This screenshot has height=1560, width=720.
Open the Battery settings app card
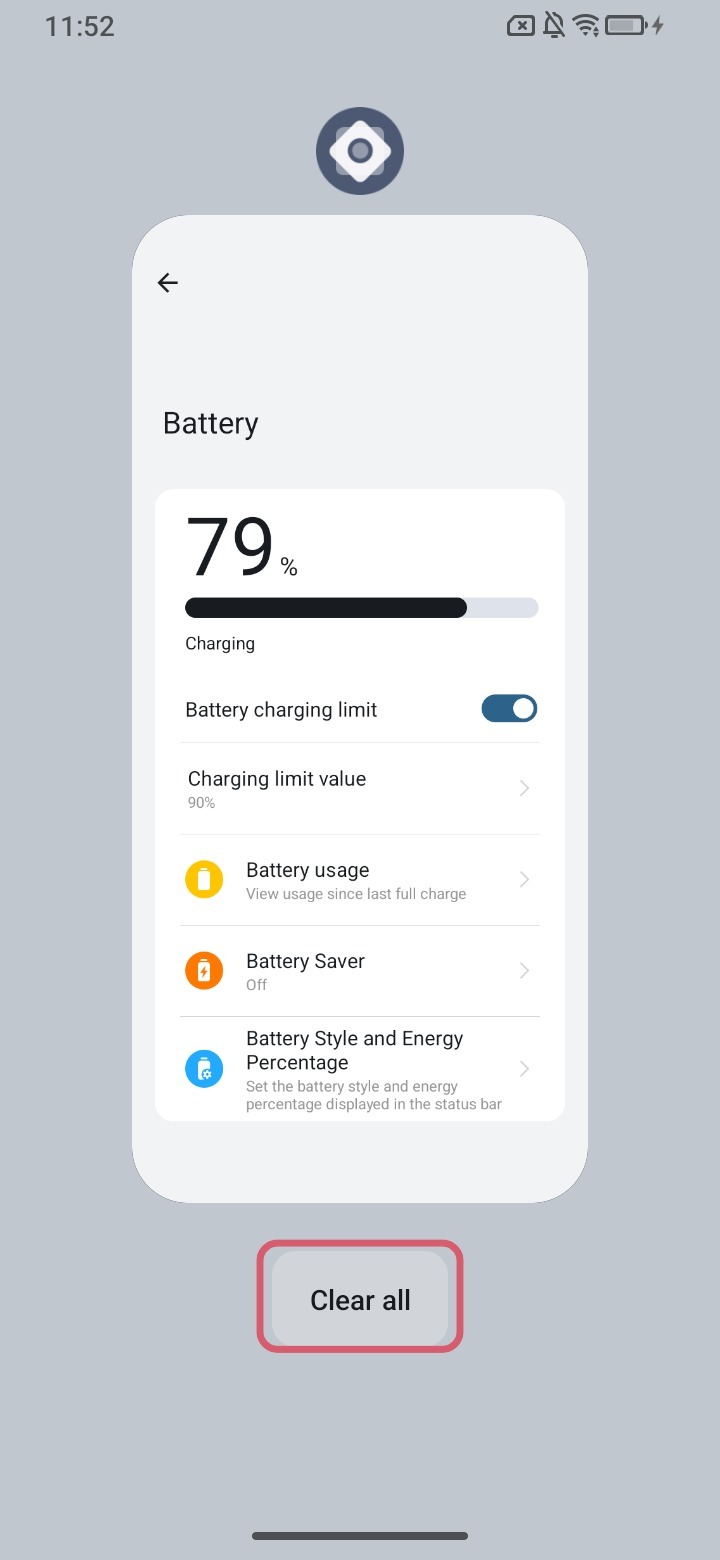click(x=360, y=708)
